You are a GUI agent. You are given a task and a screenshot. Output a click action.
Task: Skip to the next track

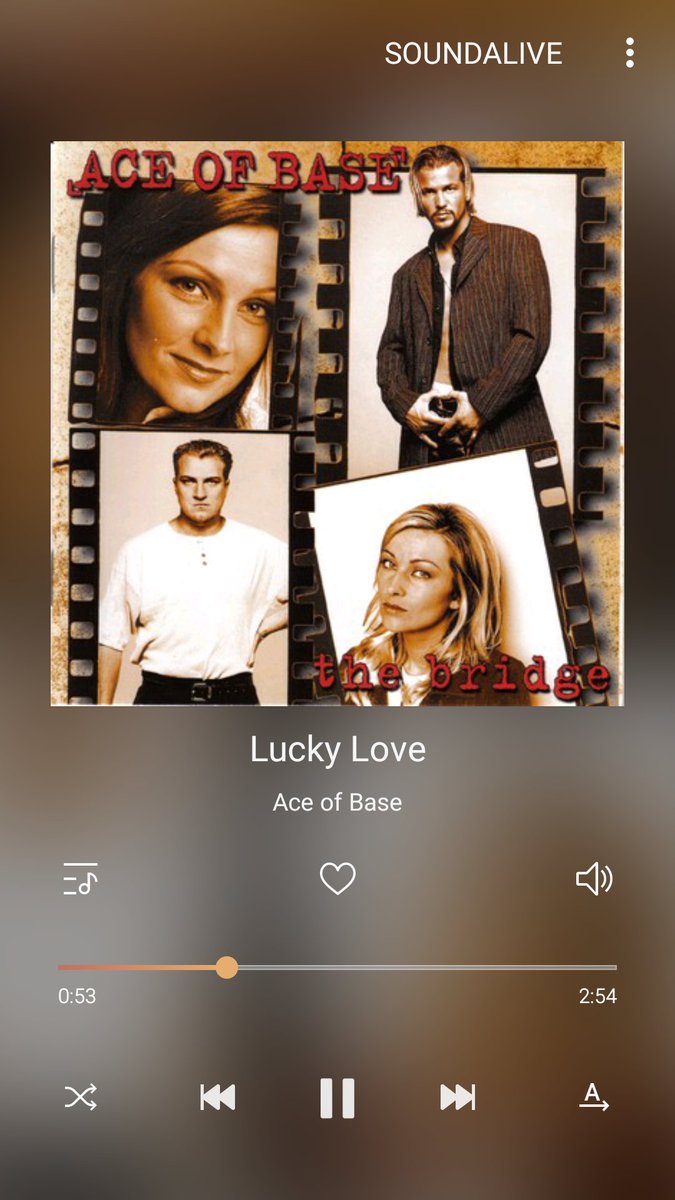tap(458, 1097)
